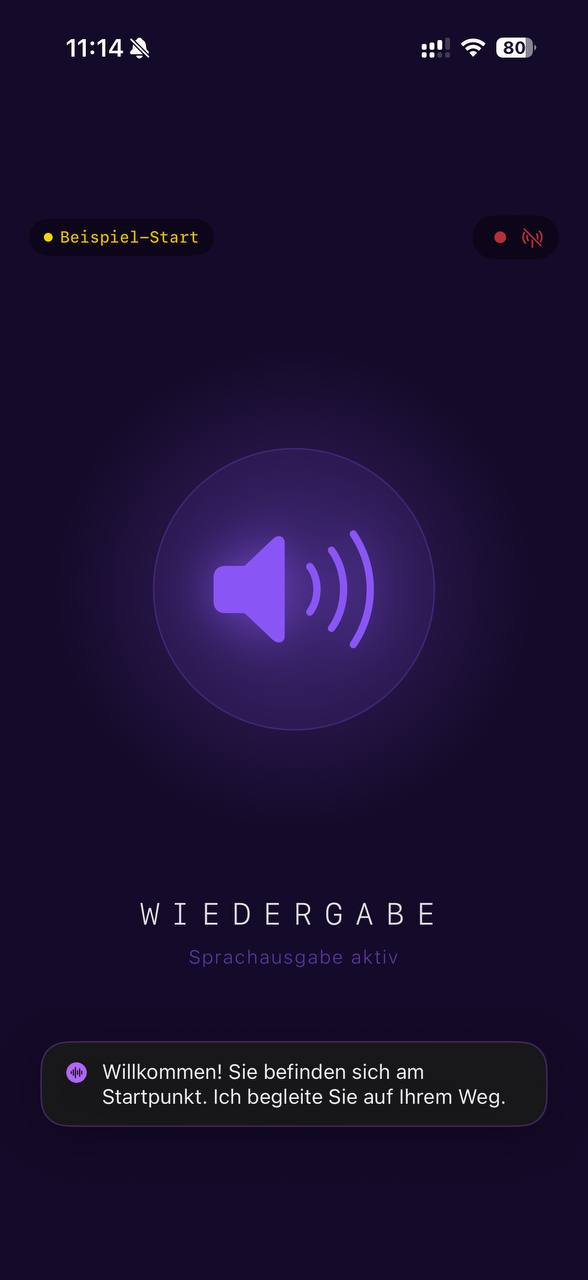
Task: Tap the red connection status pill
Action: click(516, 237)
